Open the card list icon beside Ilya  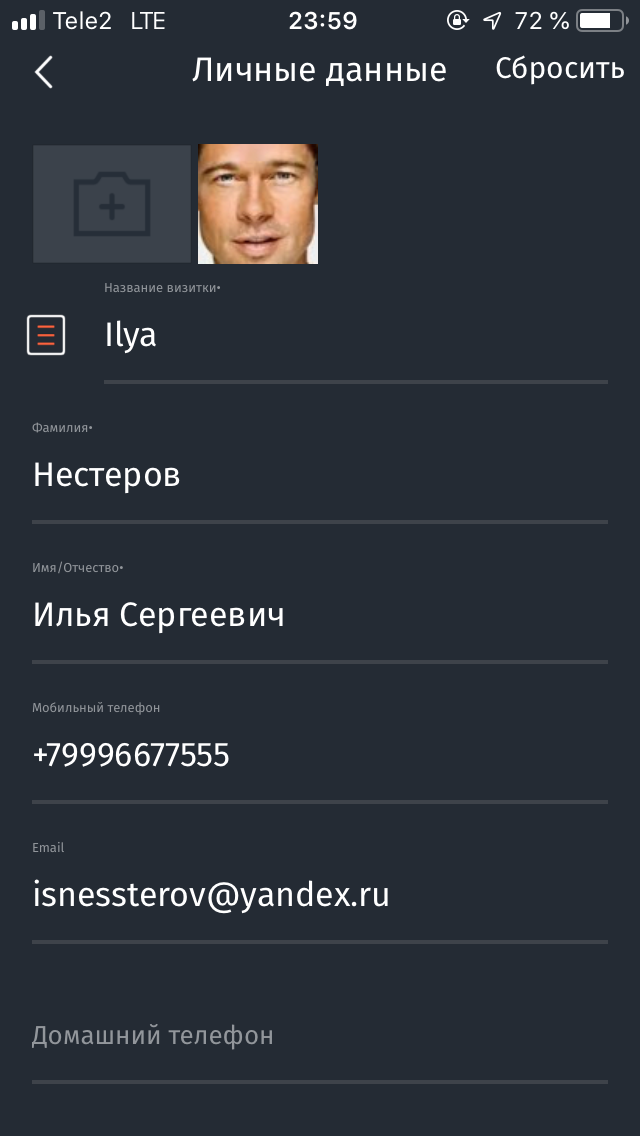(x=46, y=335)
